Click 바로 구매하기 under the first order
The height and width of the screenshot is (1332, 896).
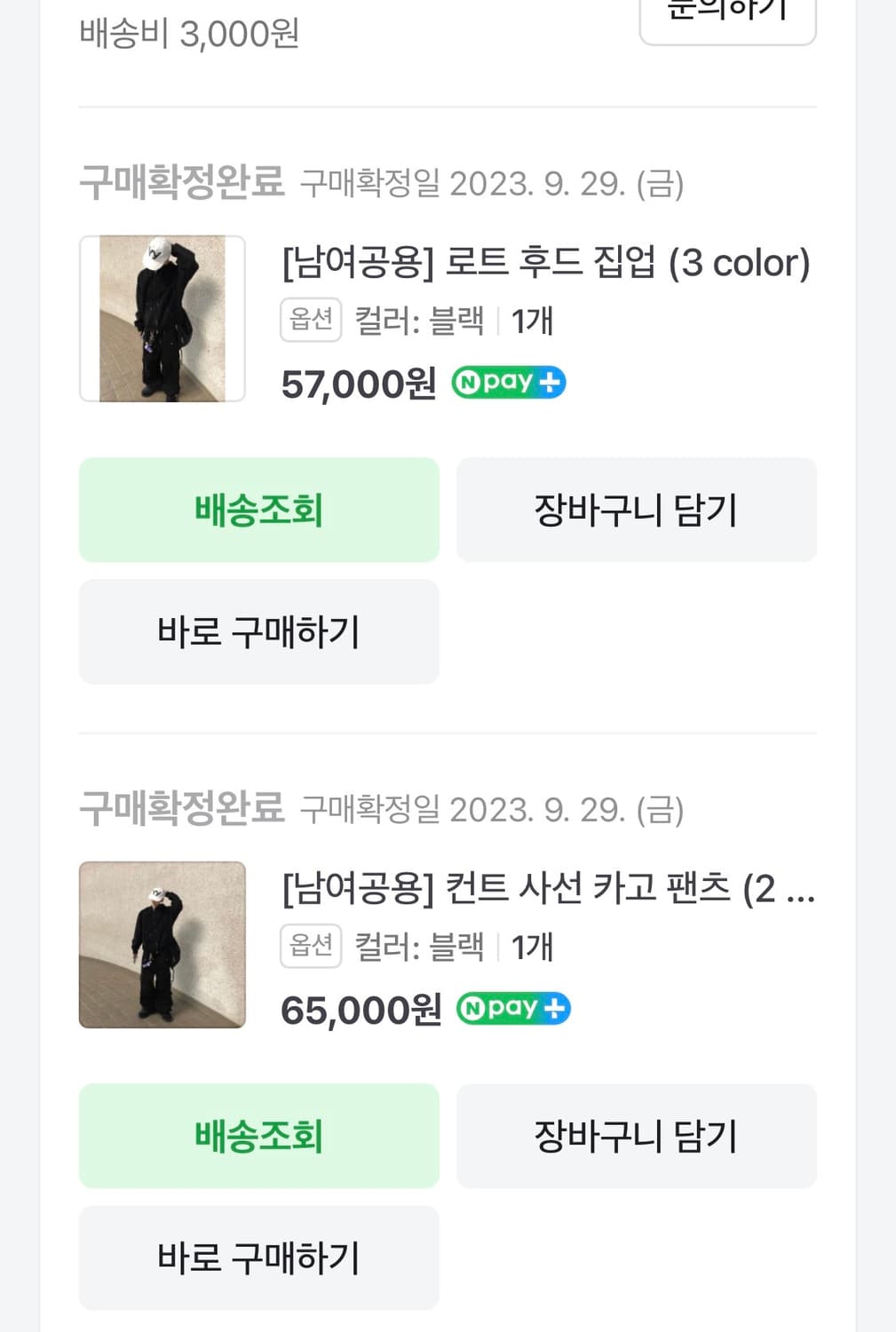pyautogui.click(x=258, y=632)
